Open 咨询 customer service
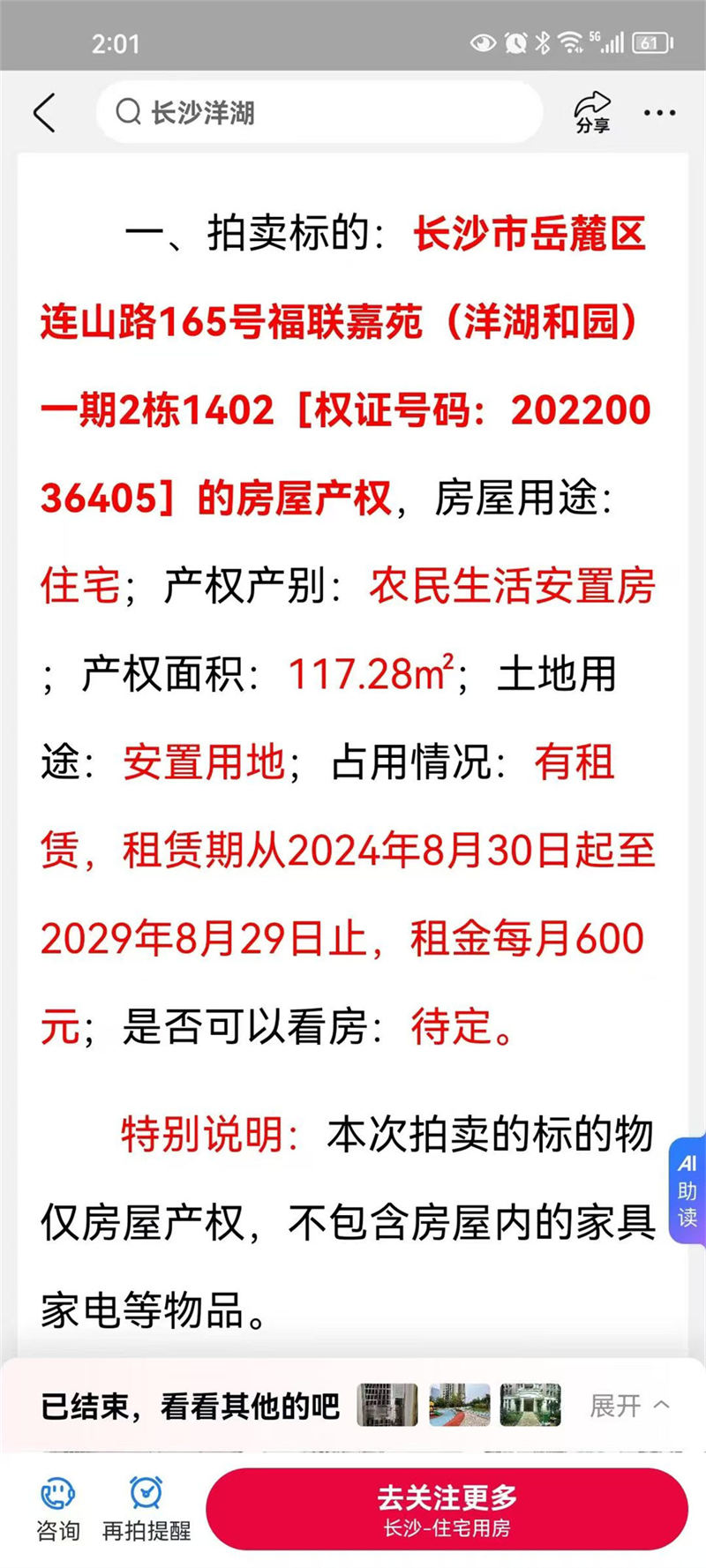This screenshot has width=706, height=1568. point(58,1510)
